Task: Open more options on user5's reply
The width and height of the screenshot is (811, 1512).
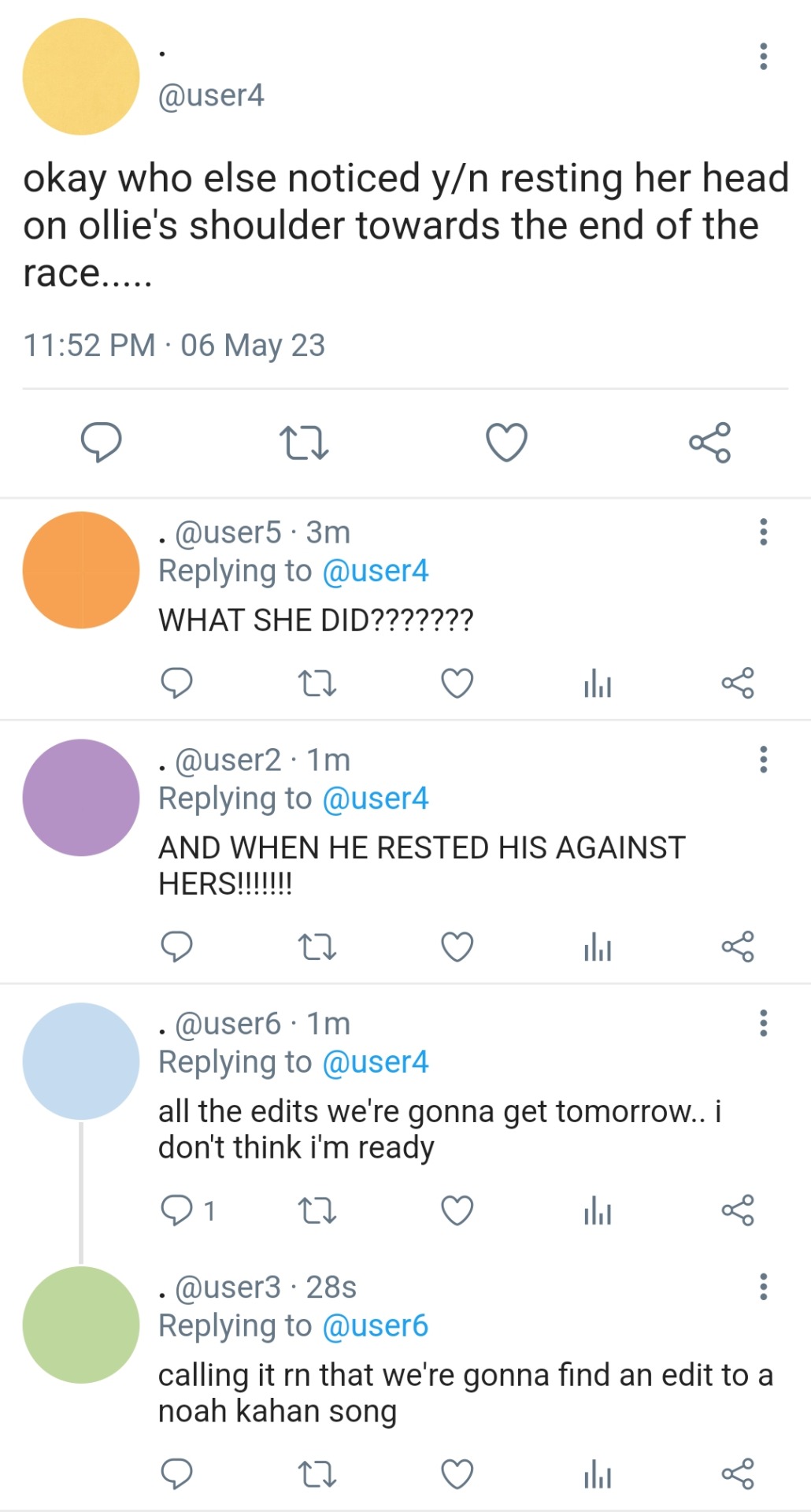Action: (762, 532)
